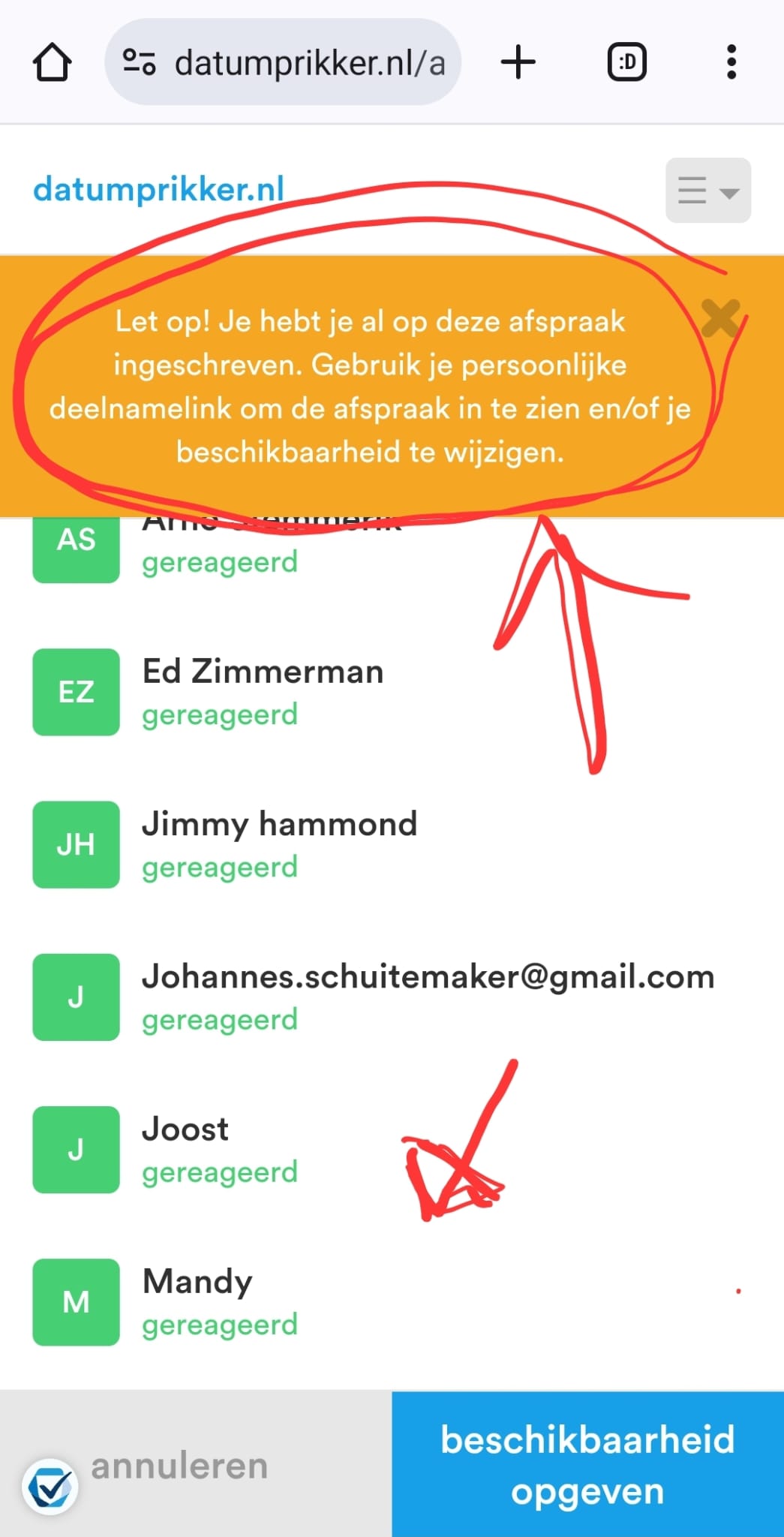Open a new browser tab
This screenshot has height=1537, width=784.
(518, 62)
